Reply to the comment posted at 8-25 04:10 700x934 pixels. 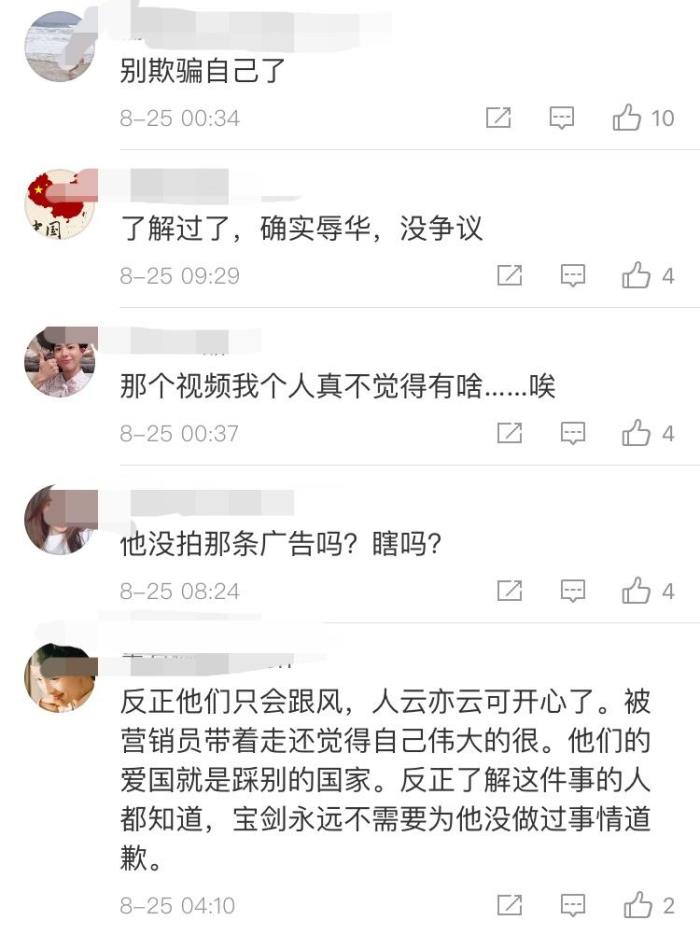572,906
